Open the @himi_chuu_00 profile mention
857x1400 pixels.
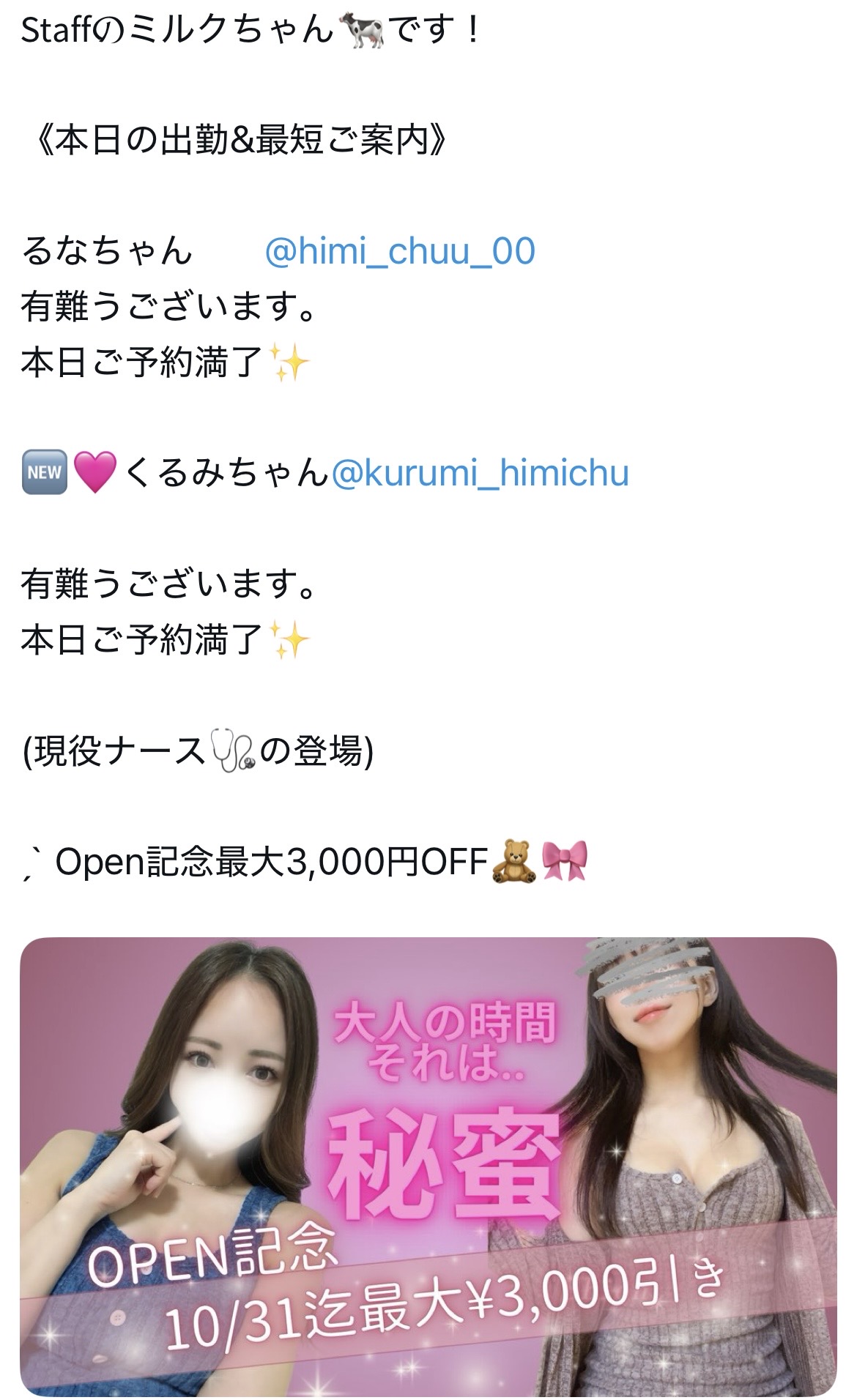point(399,251)
